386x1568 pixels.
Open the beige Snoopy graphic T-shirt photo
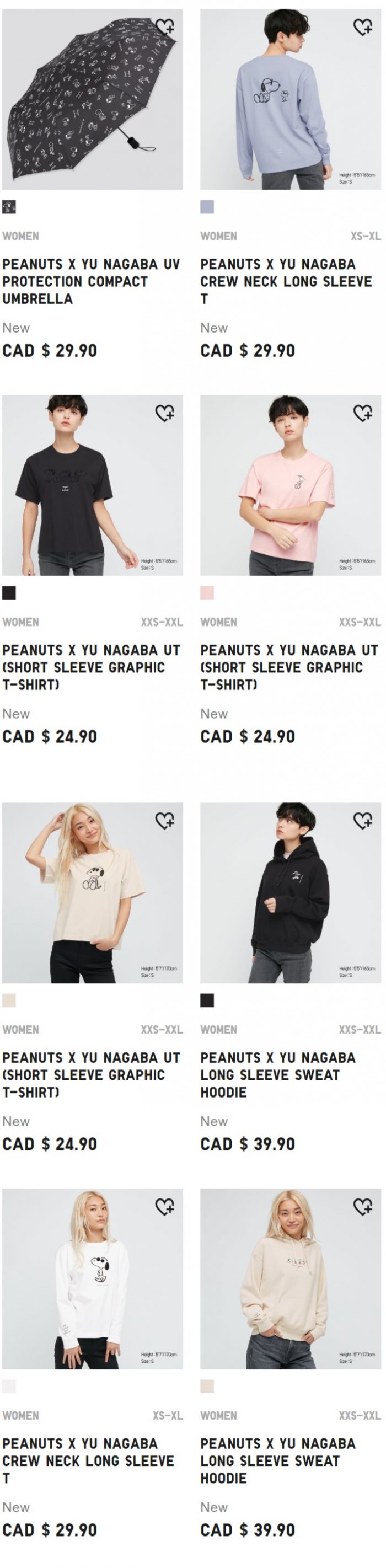[x=93, y=893]
